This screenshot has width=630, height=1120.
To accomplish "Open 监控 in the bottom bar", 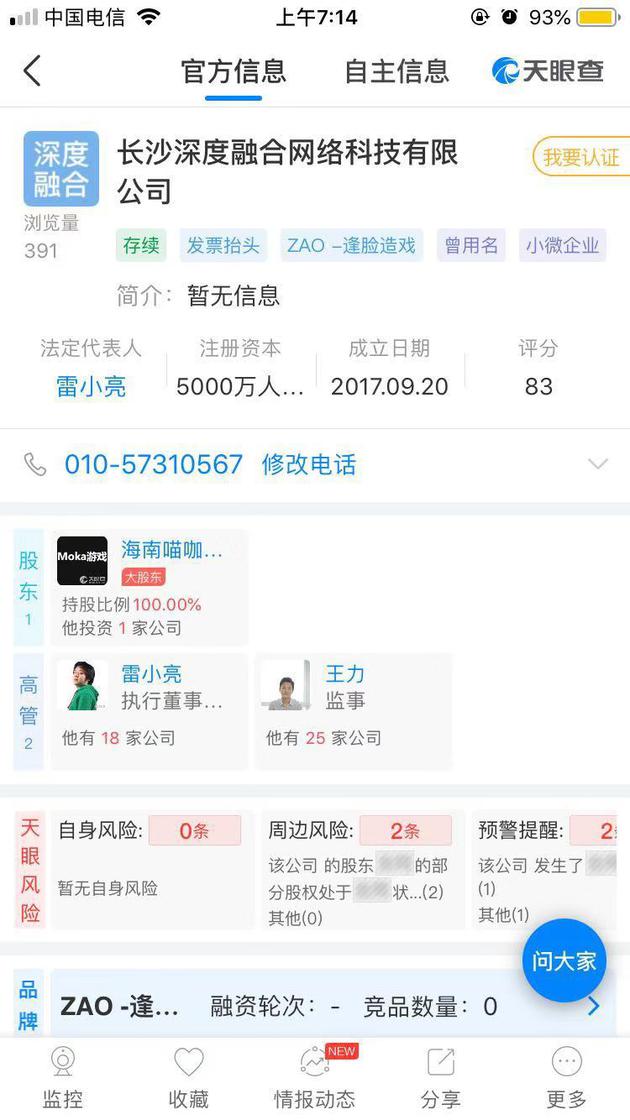I will tap(62, 1078).
